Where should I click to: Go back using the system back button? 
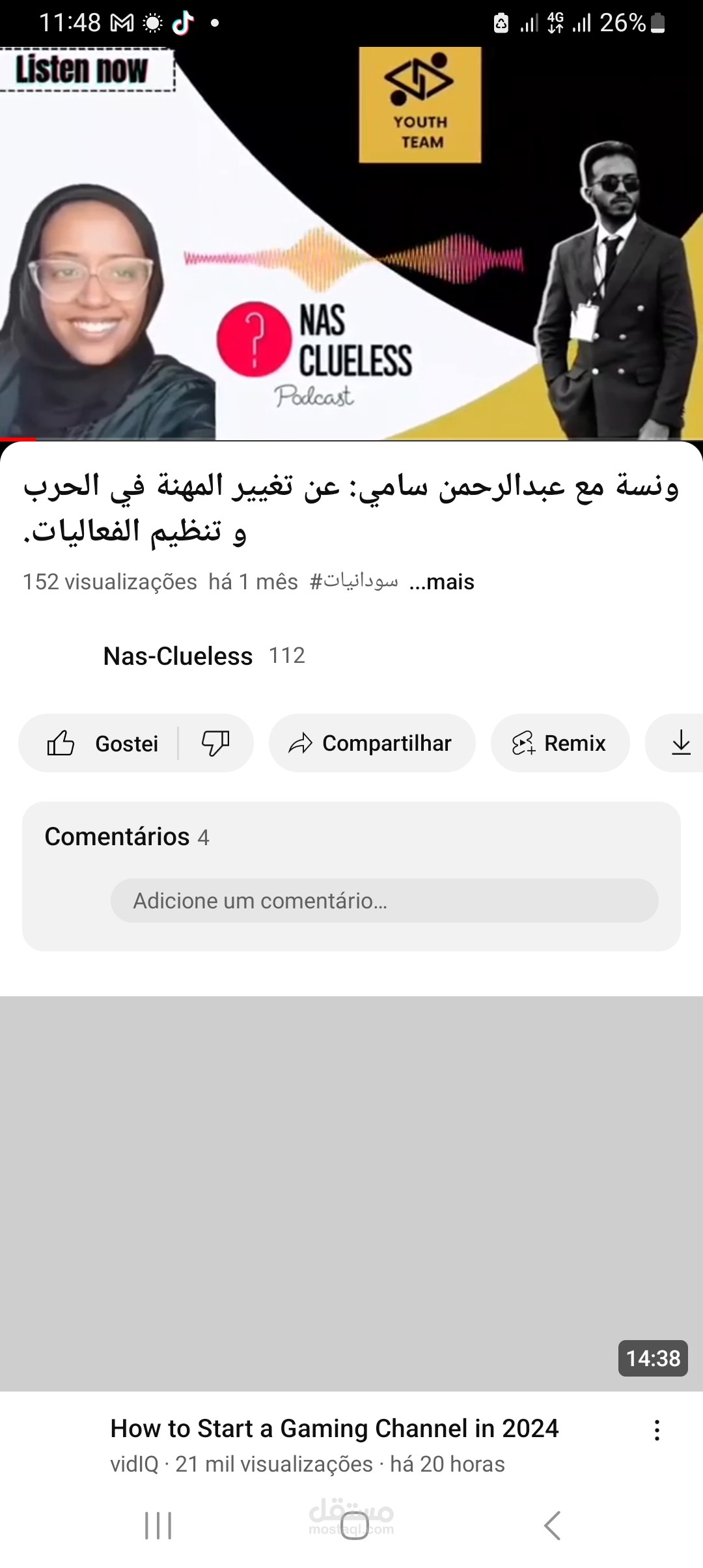(x=552, y=1525)
